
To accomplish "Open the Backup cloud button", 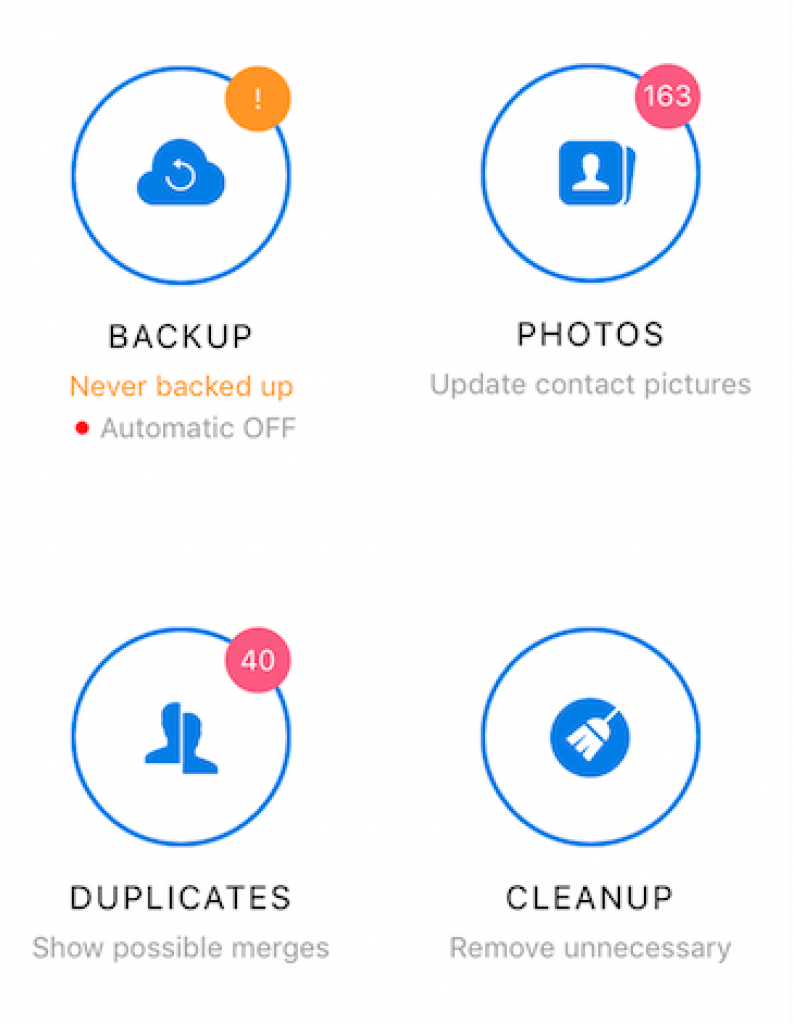I will tap(181, 176).
